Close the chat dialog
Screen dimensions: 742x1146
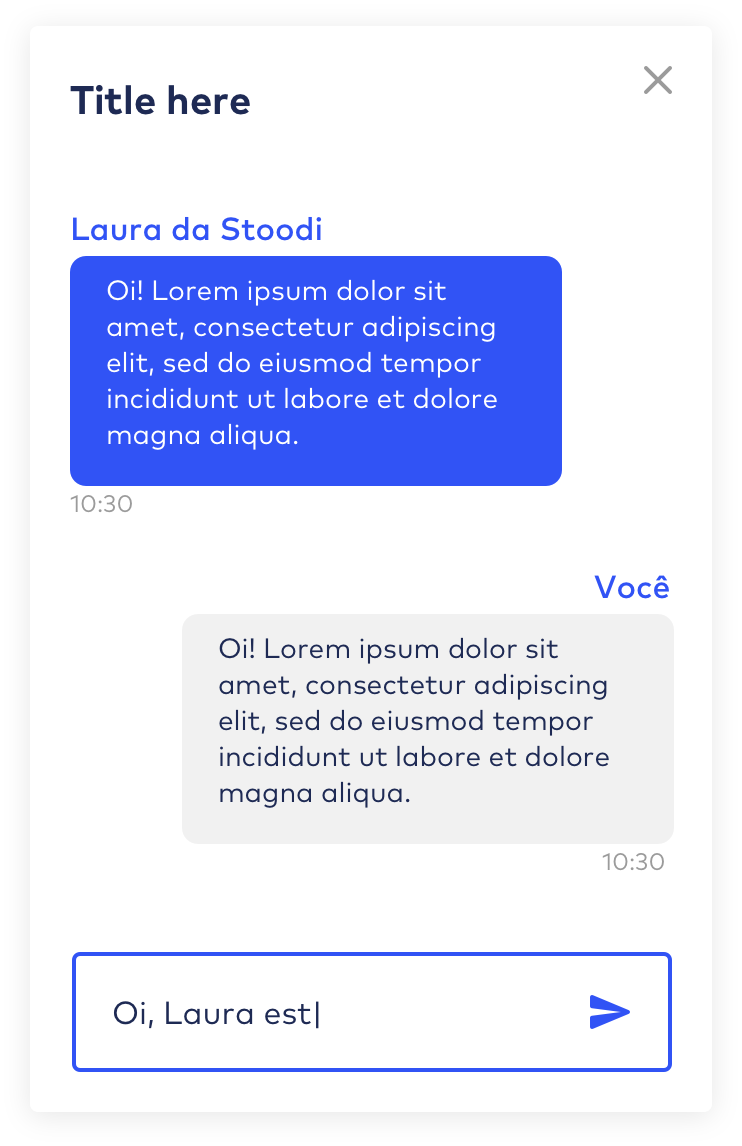657,80
